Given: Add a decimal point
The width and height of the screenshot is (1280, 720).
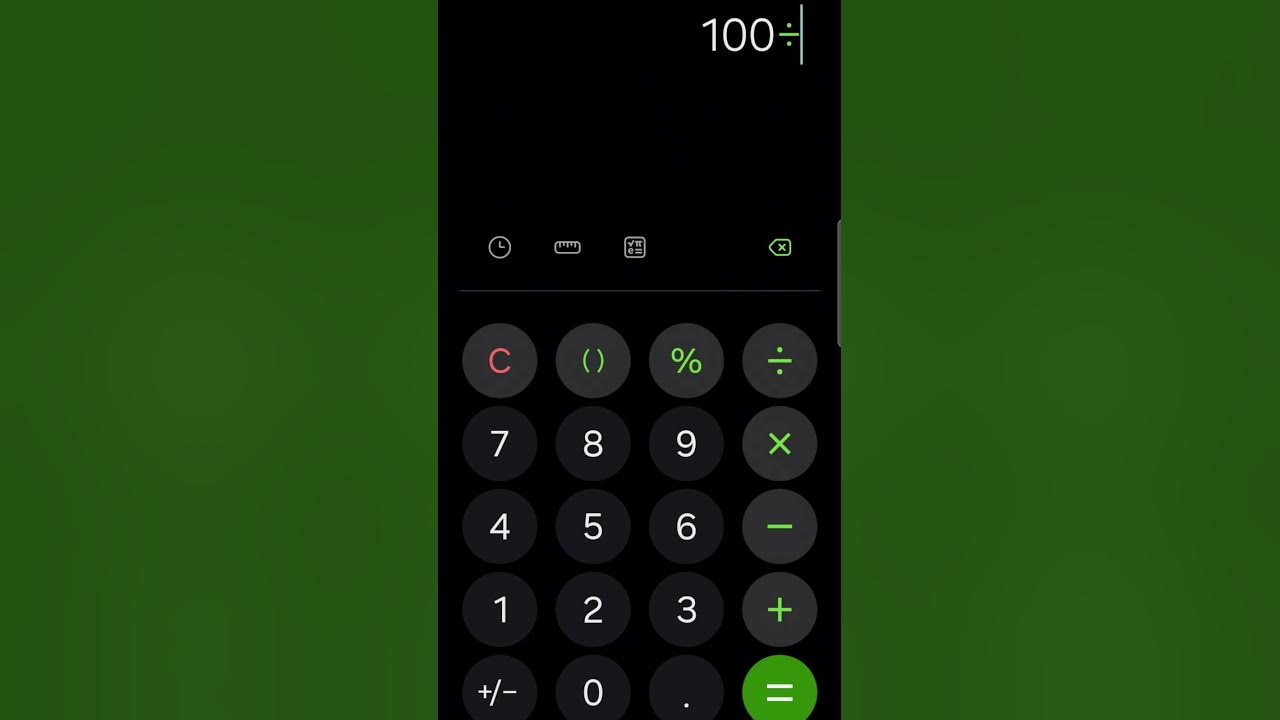Looking at the screenshot, I should click(686, 689).
